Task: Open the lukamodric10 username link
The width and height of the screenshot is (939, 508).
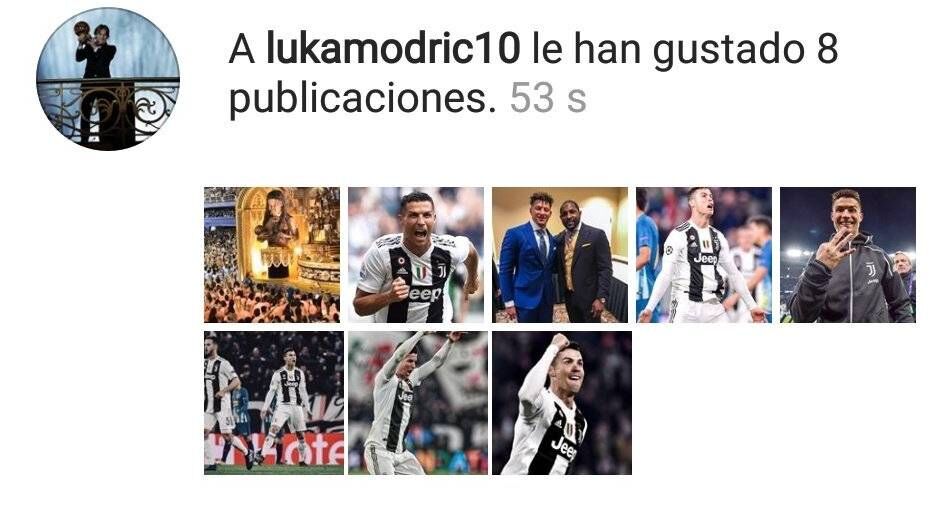Action: (393, 49)
